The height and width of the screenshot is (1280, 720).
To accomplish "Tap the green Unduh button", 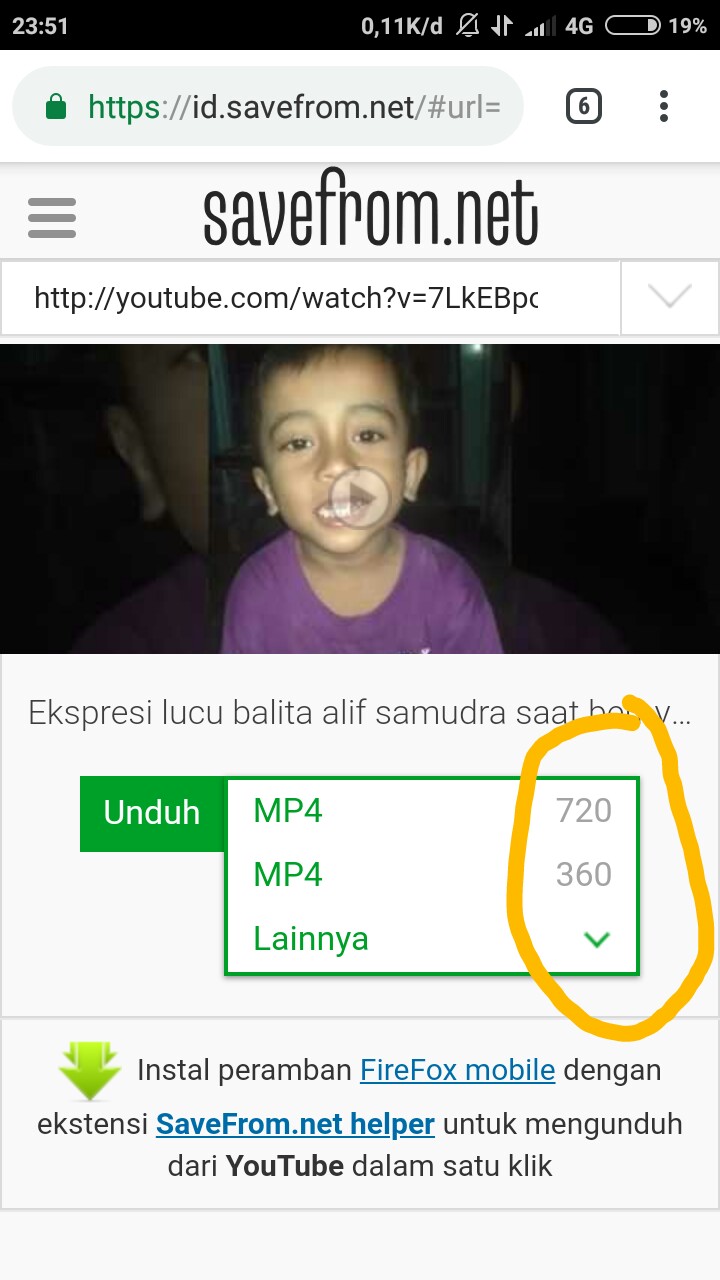I will pyautogui.click(x=152, y=814).
